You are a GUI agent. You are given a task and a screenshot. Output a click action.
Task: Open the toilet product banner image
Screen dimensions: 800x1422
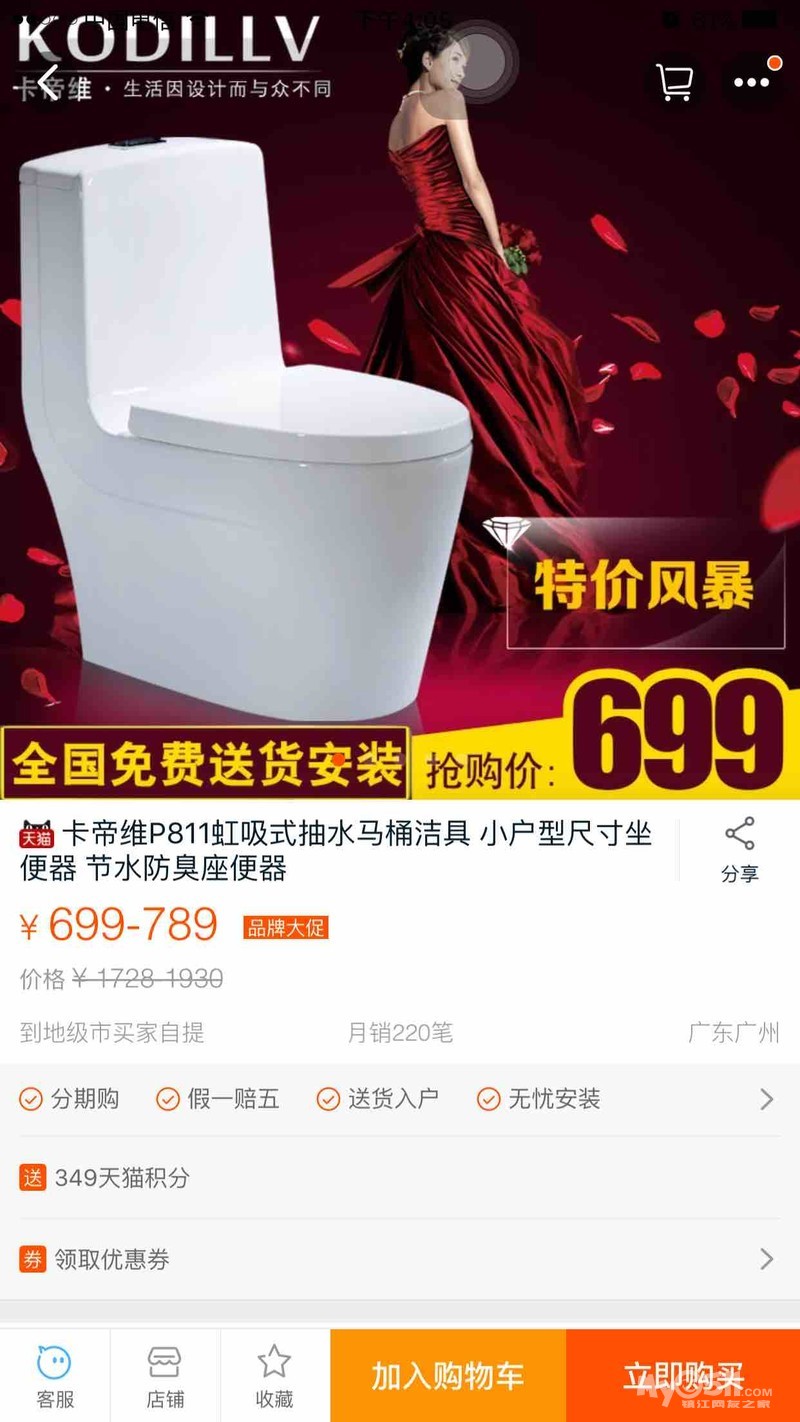point(400,400)
